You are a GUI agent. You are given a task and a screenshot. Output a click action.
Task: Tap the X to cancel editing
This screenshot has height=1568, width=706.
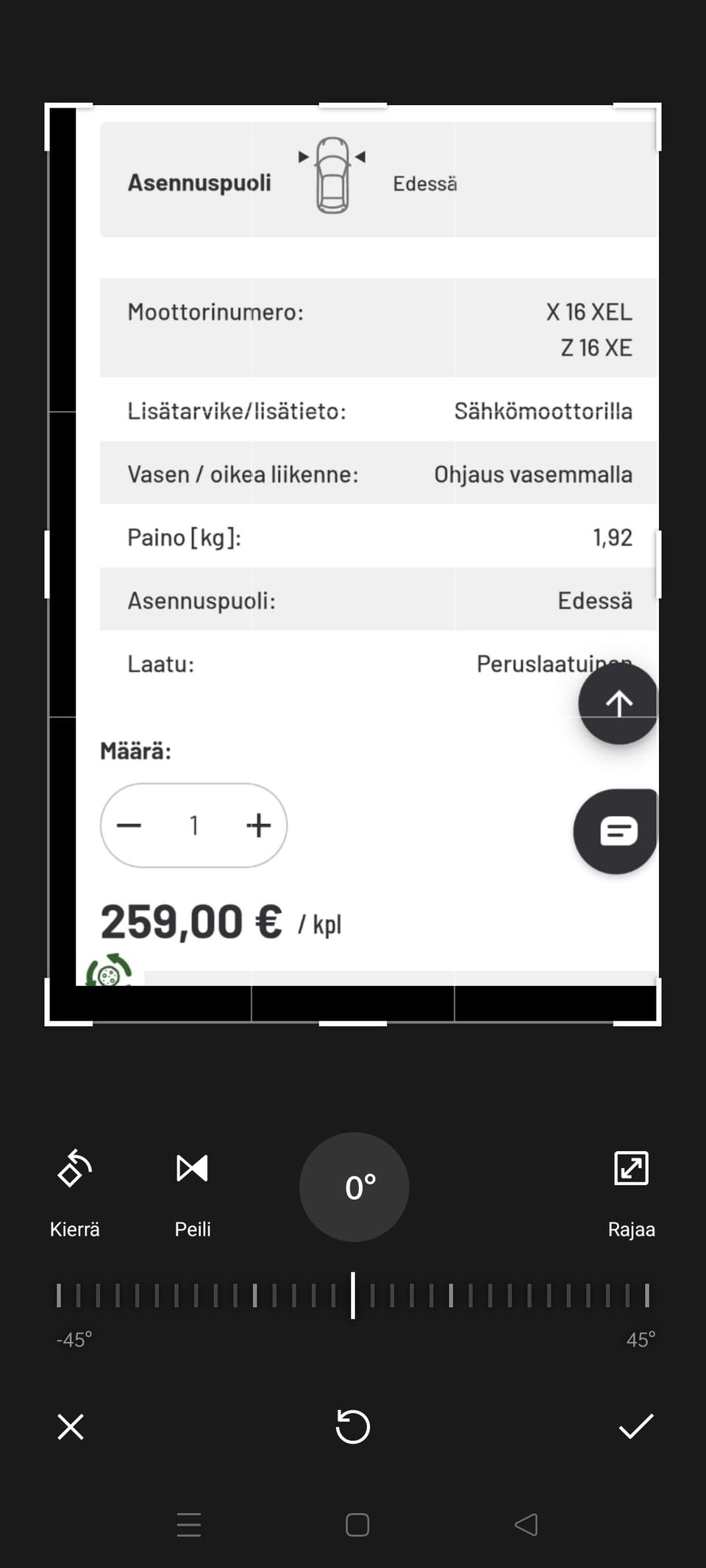(70, 1427)
